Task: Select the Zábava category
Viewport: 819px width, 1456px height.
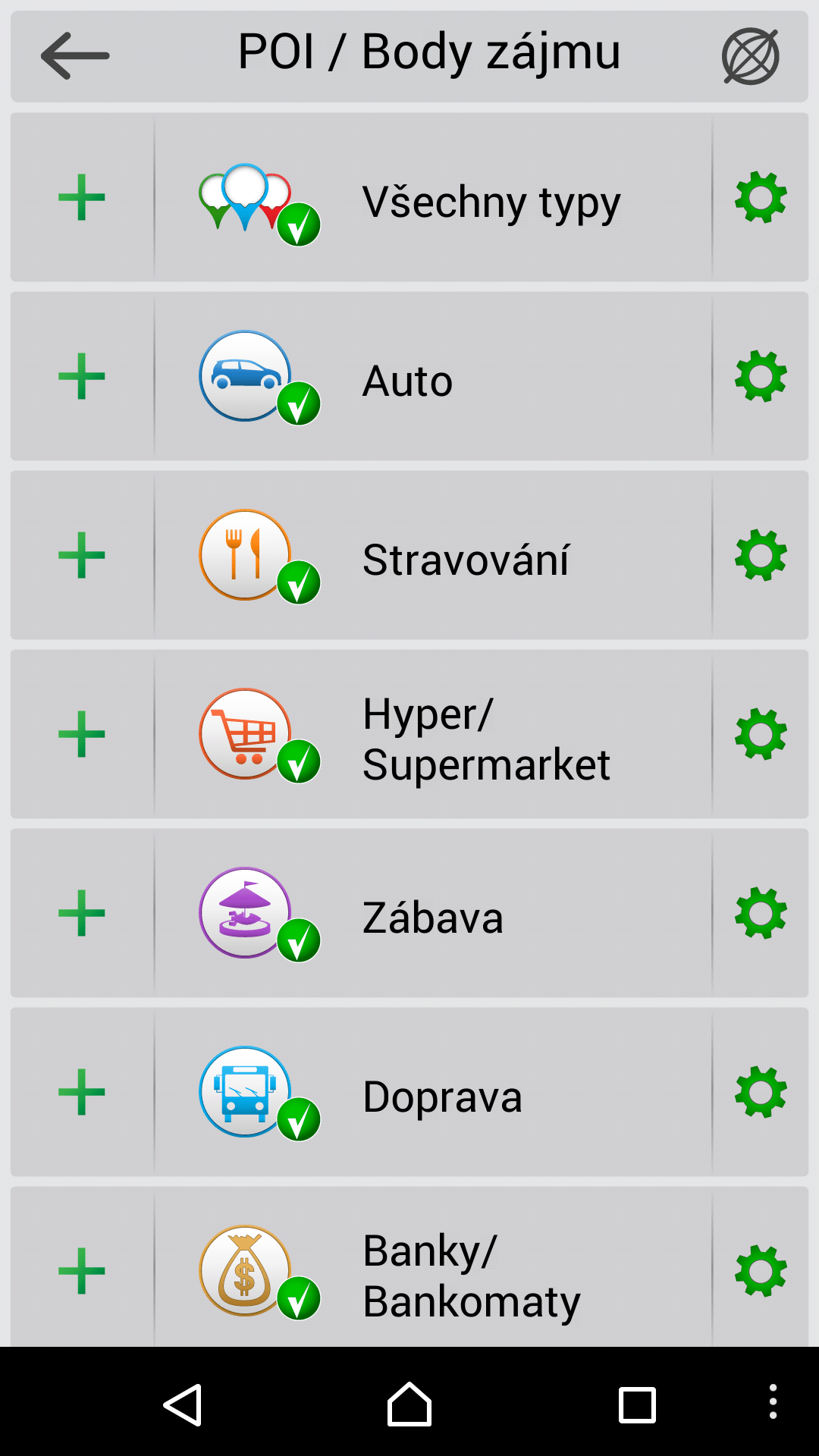Action: [433, 914]
